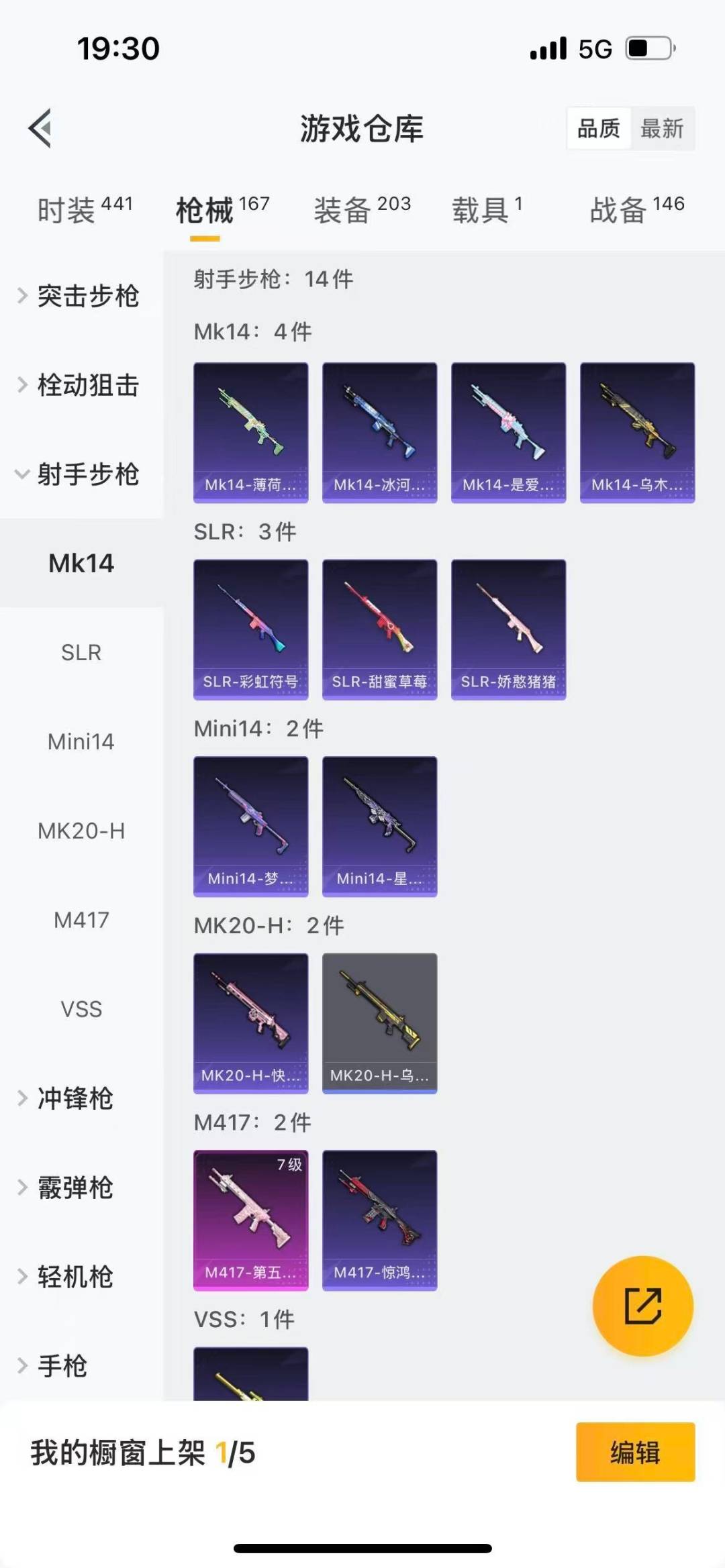The width and height of the screenshot is (725, 1568).
Task: Open the 7级 M417-第五 skin tile
Action: (251, 1220)
